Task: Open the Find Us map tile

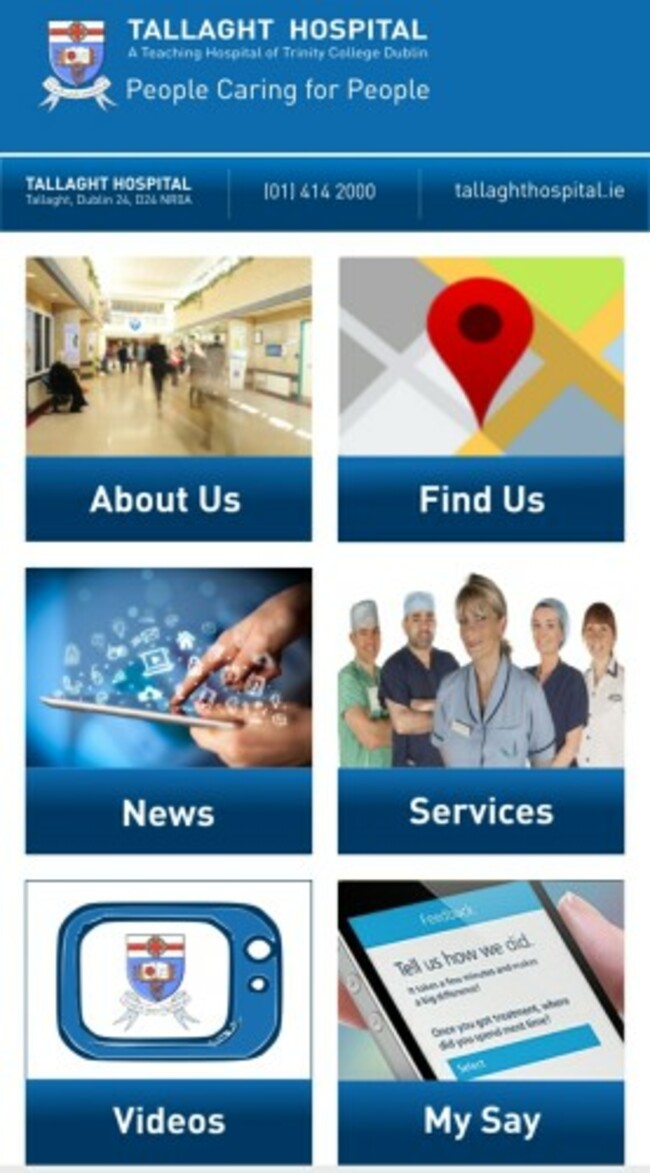Action: coord(481,399)
